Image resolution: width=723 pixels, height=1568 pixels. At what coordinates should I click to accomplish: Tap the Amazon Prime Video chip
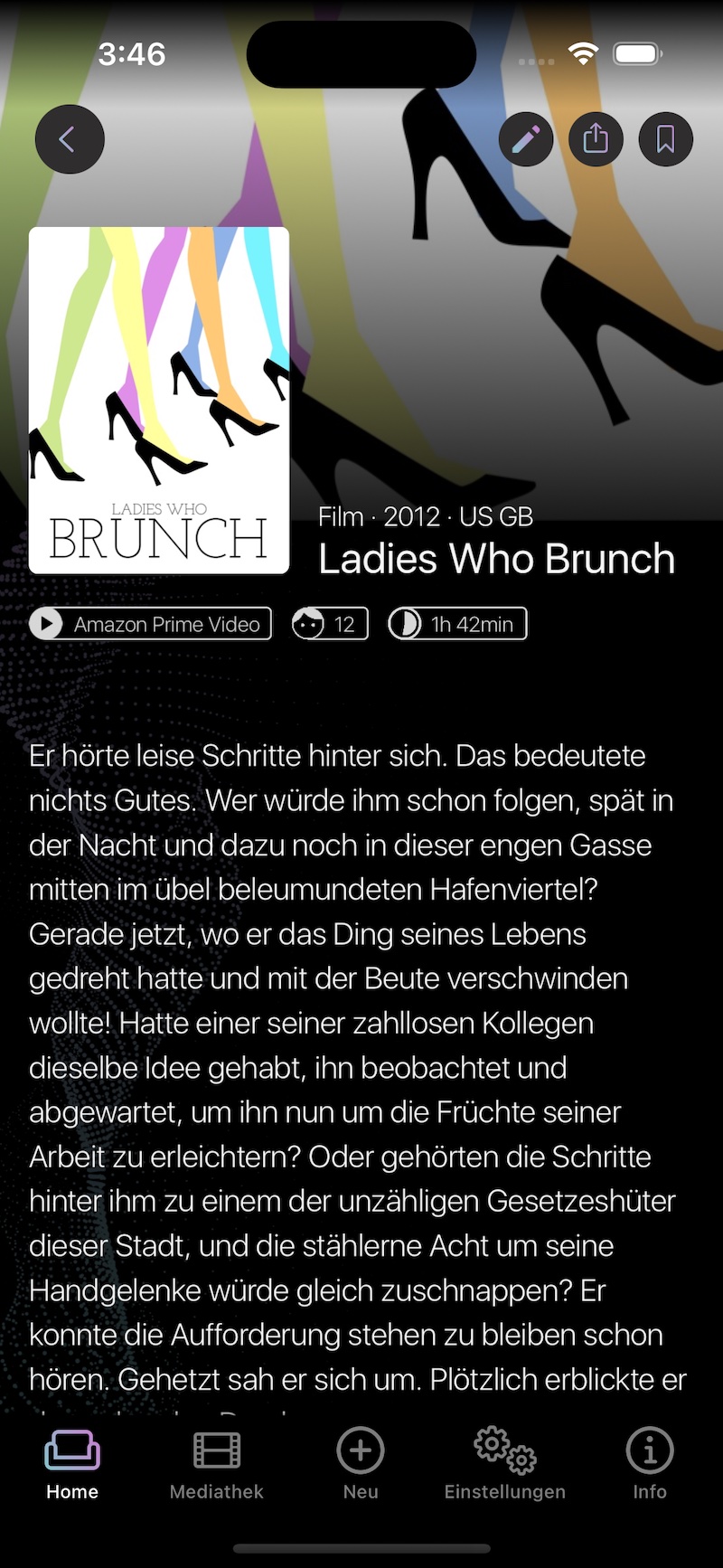coord(150,624)
